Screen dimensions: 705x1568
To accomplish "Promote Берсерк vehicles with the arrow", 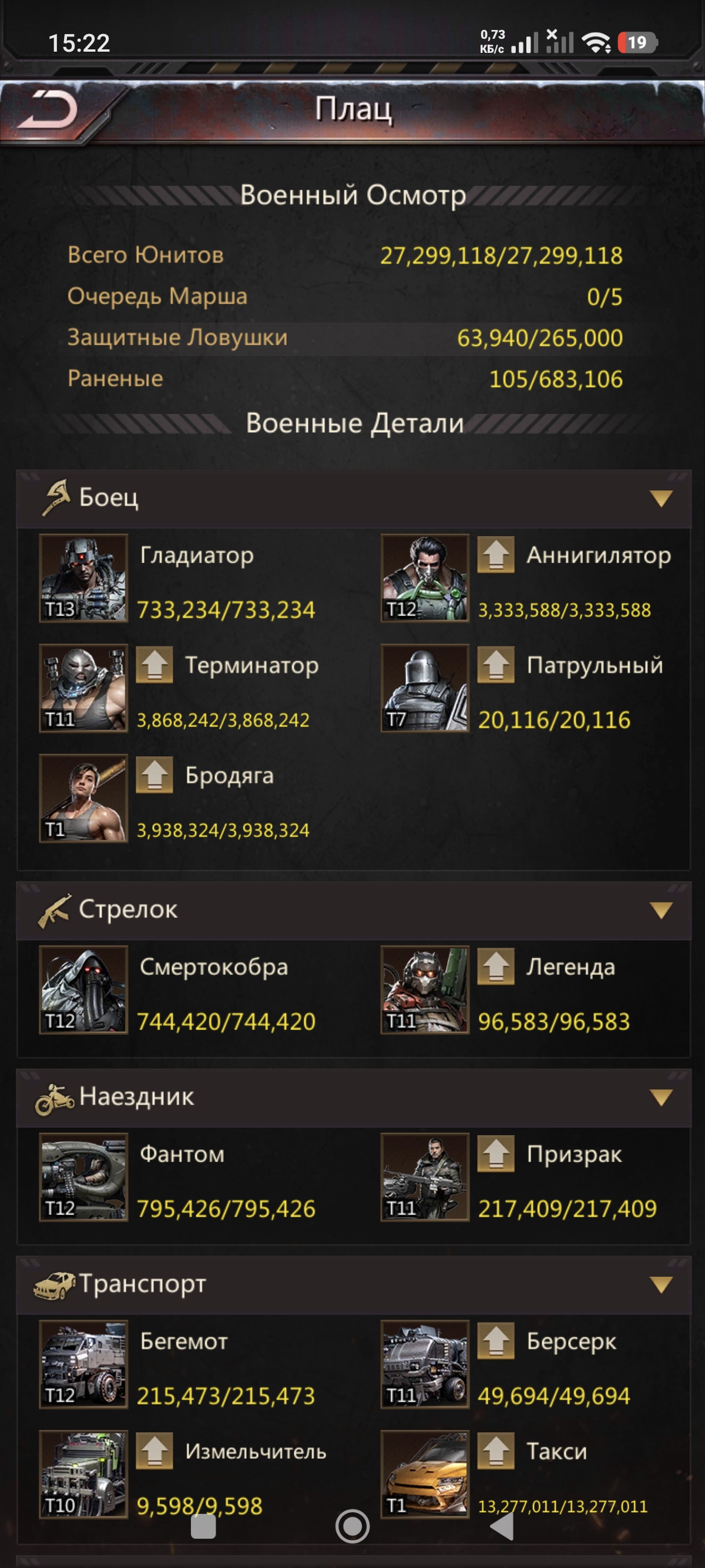I will tap(496, 1340).
